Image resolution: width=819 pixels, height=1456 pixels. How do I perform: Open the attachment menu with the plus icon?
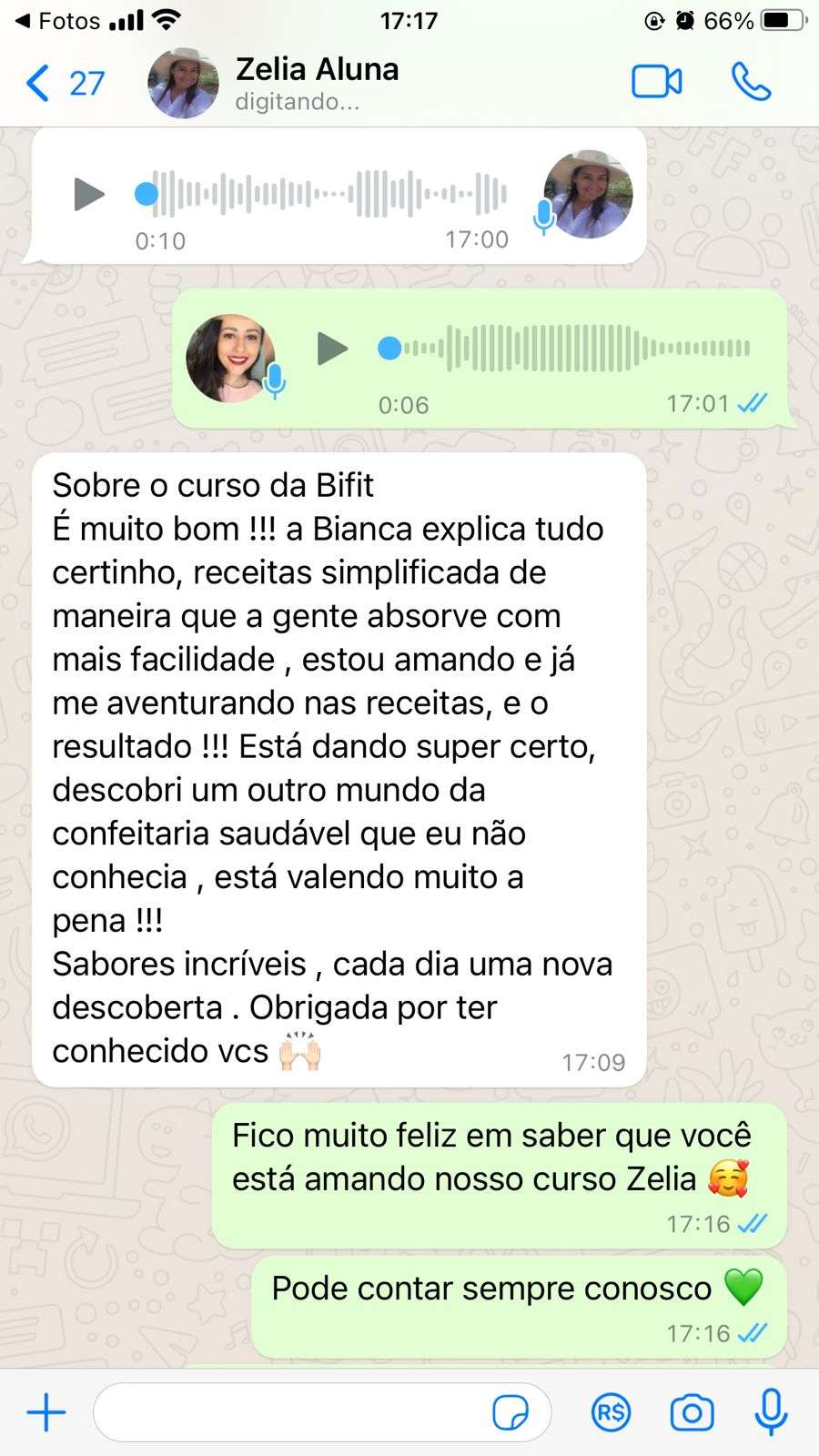[x=45, y=1411]
